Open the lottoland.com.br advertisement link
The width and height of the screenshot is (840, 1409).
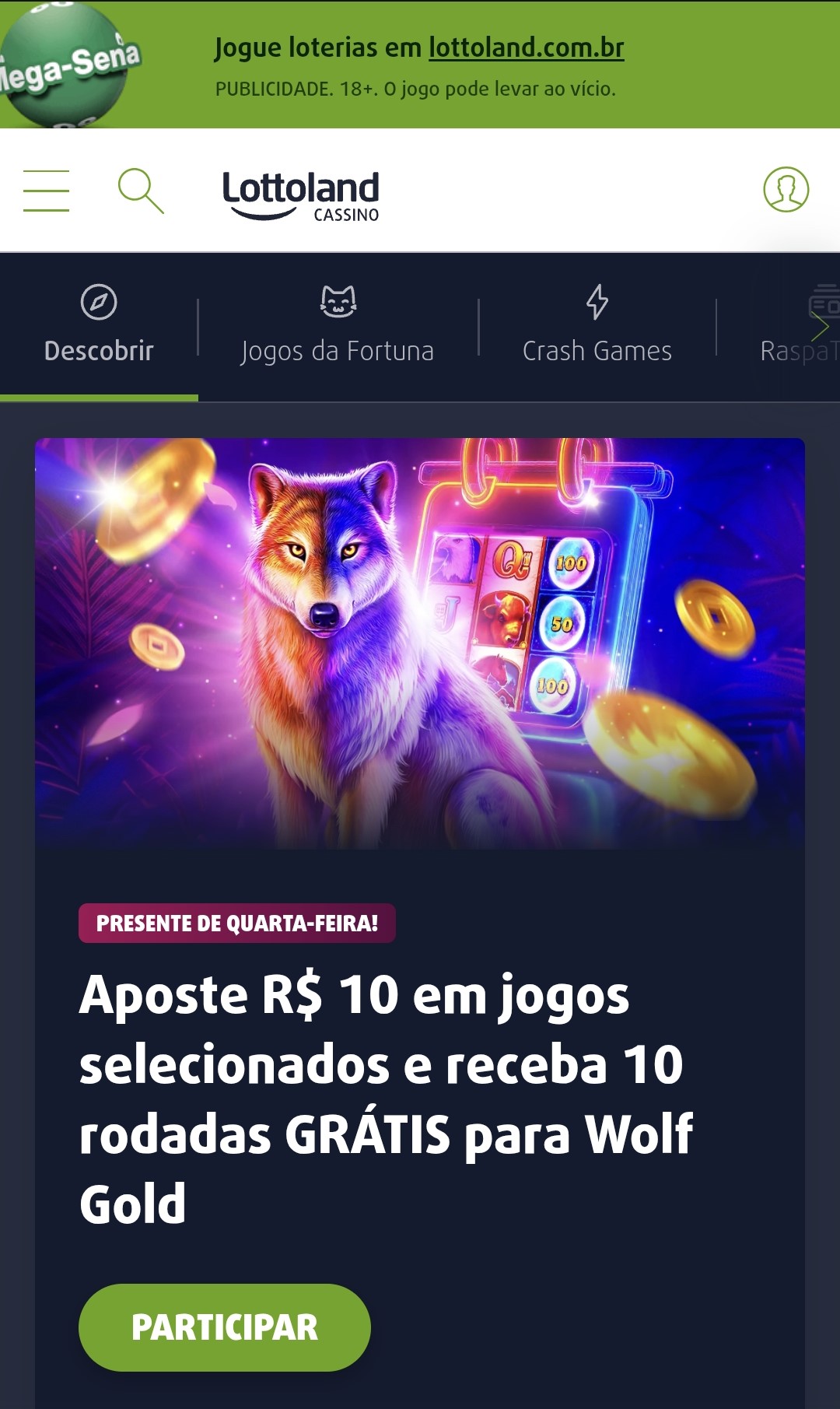[525, 47]
